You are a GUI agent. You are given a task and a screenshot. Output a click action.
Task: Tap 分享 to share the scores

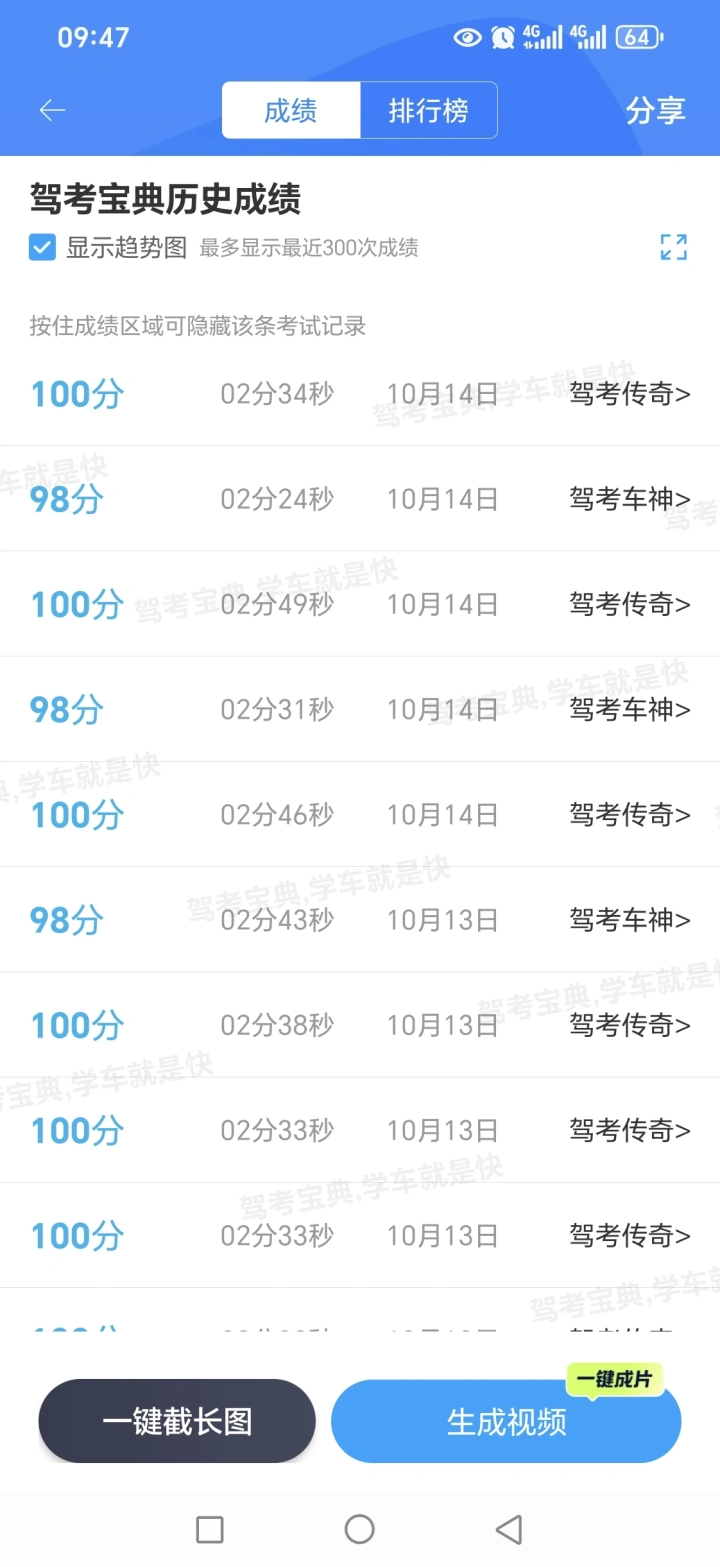point(655,110)
